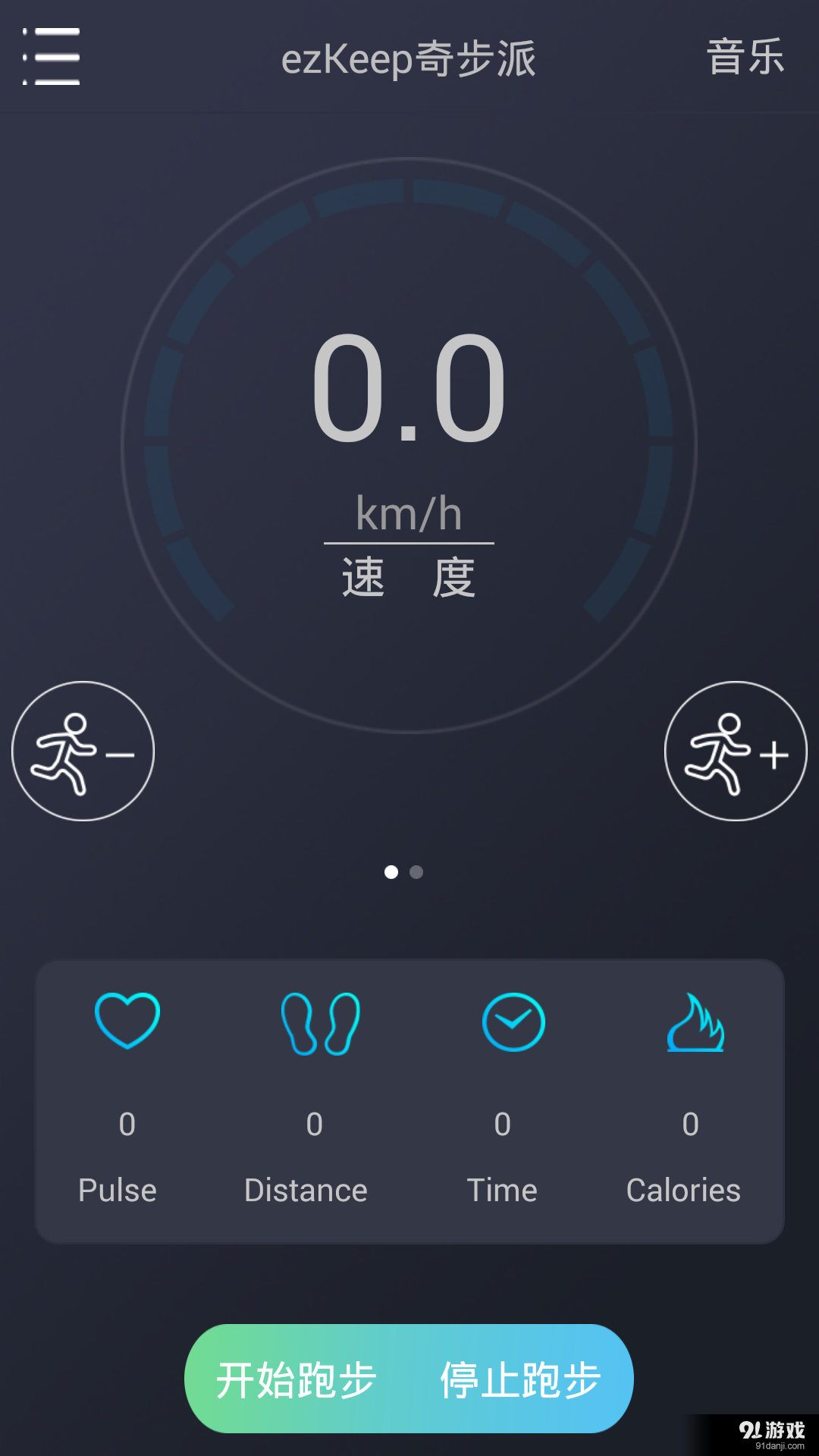819x1456 pixels.
Task: Click the Pulse value showing 0
Action: point(127,1125)
